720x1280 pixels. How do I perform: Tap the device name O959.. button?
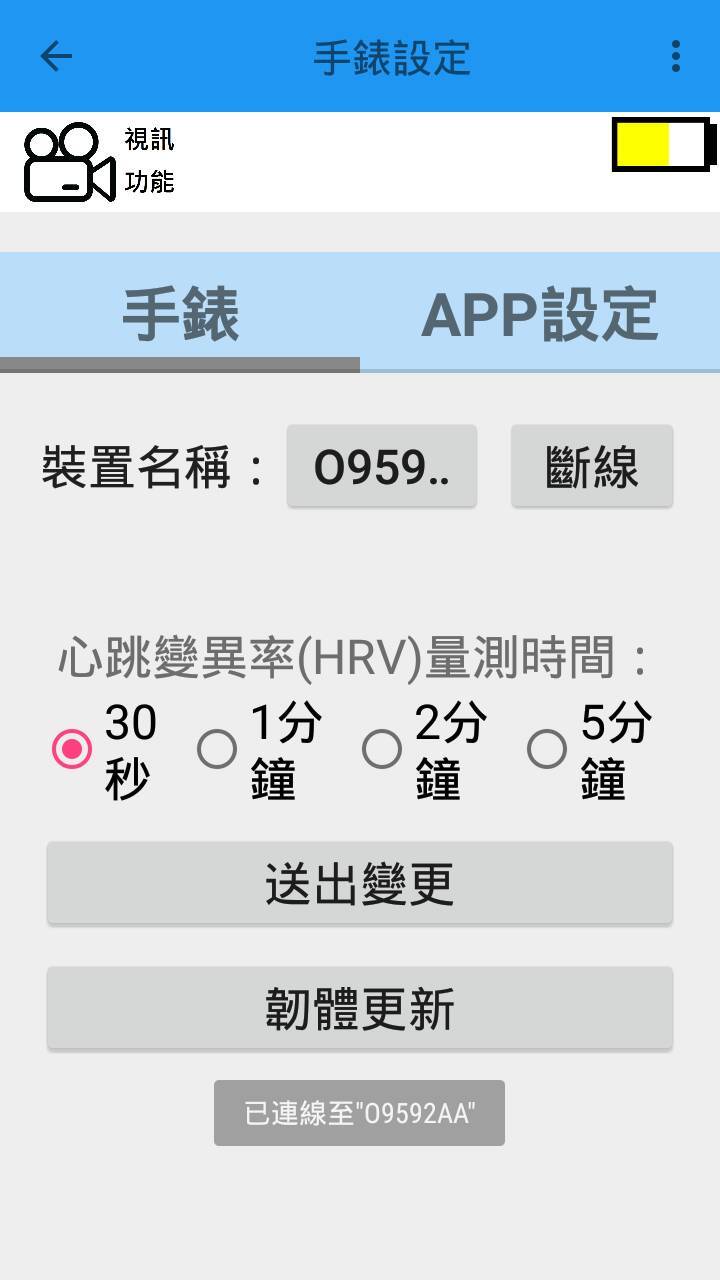[x=382, y=466]
